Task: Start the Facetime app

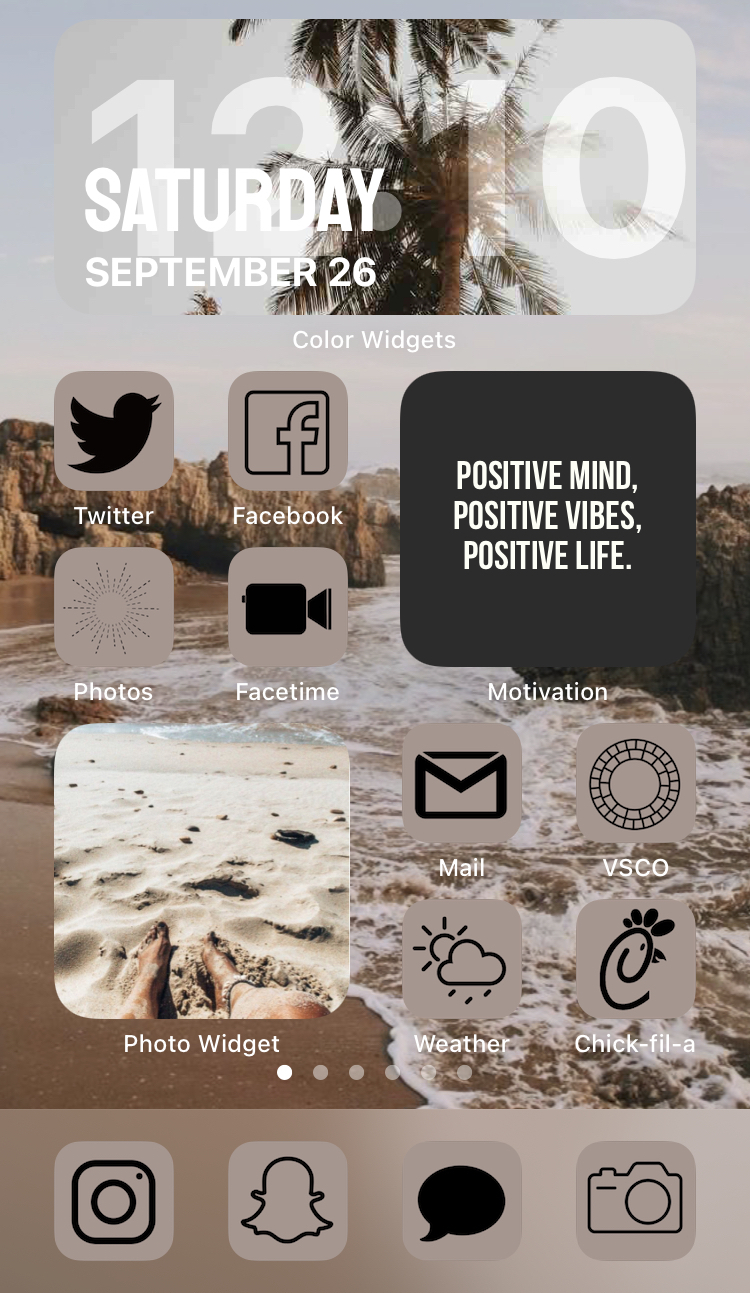Action: click(x=288, y=607)
